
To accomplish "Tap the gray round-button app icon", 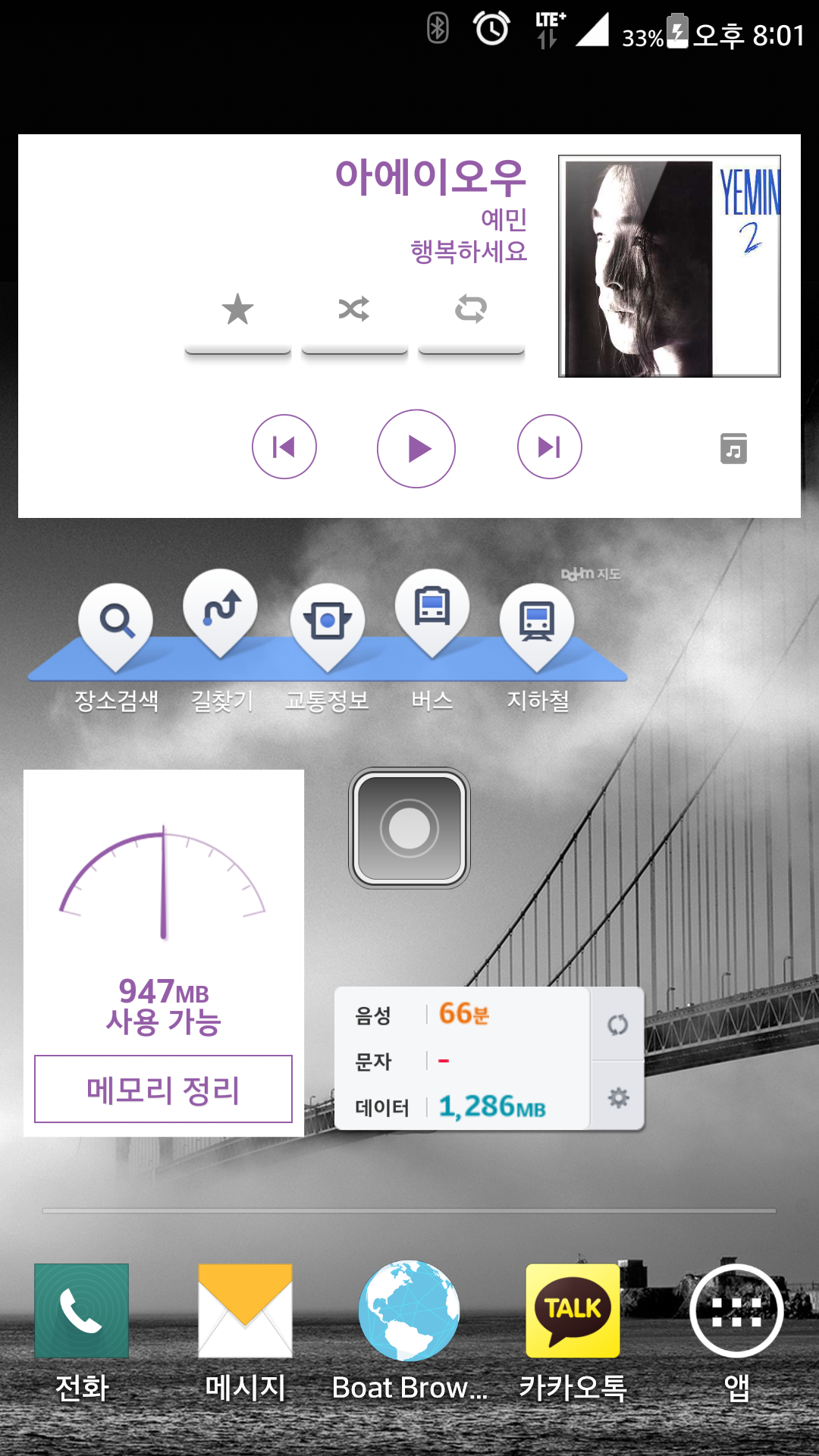I will [x=409, y=828].
